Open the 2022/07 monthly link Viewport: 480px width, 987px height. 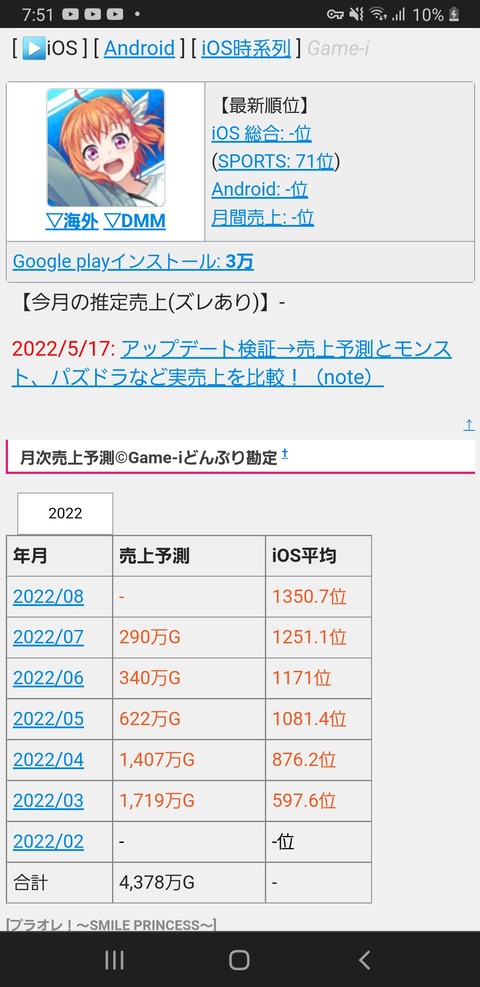pos(48,638)
